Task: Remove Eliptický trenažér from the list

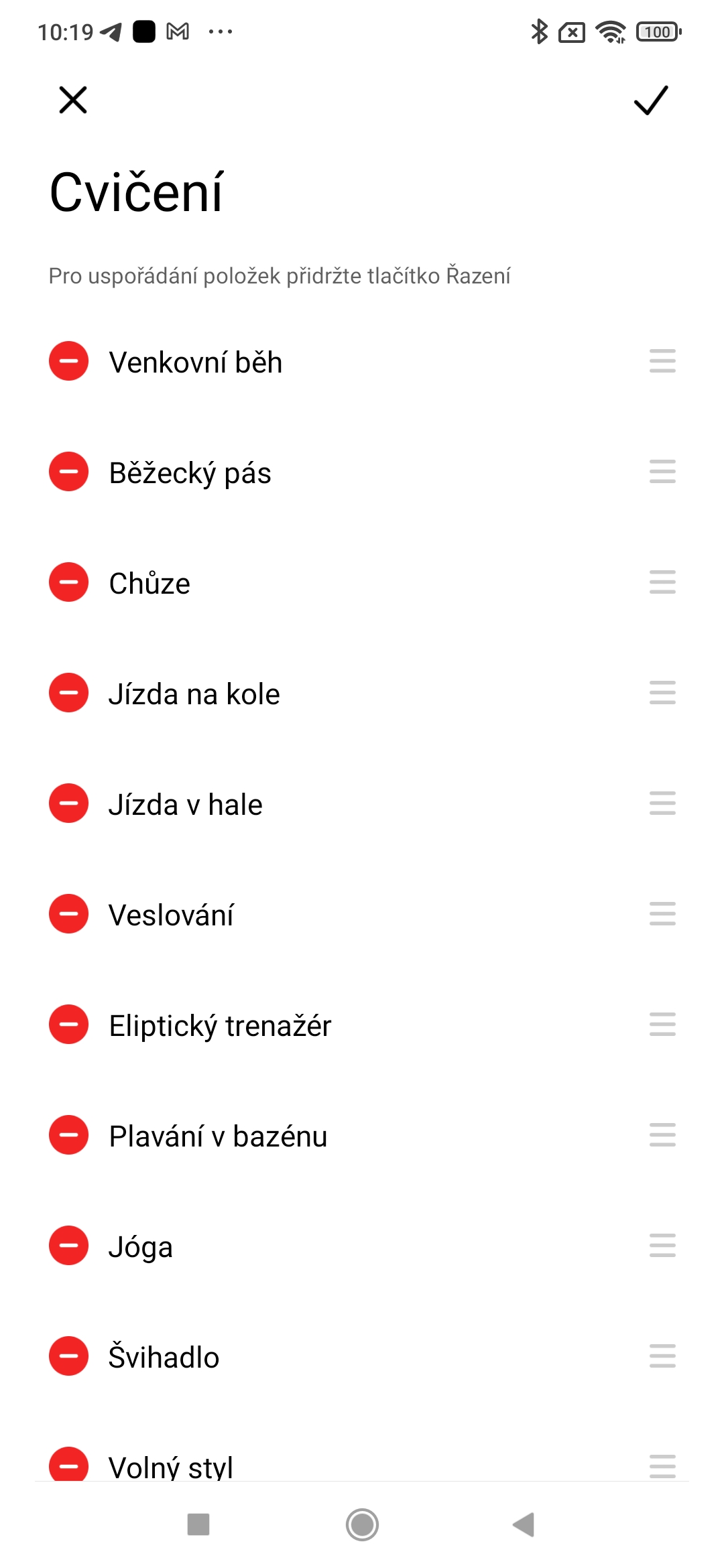Action: point(68,1025)
